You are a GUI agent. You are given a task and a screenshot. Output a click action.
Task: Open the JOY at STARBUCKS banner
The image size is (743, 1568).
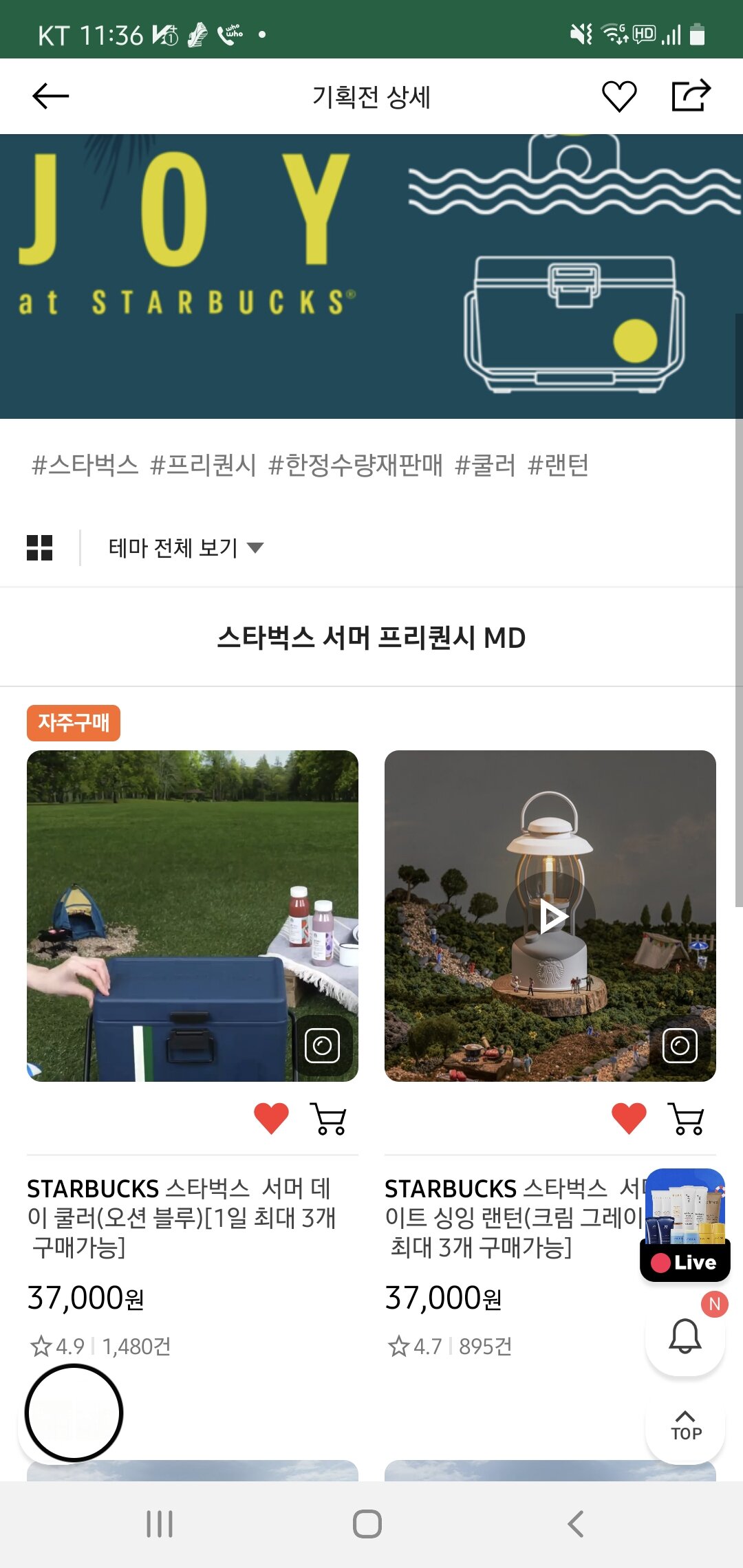(371, 275)
